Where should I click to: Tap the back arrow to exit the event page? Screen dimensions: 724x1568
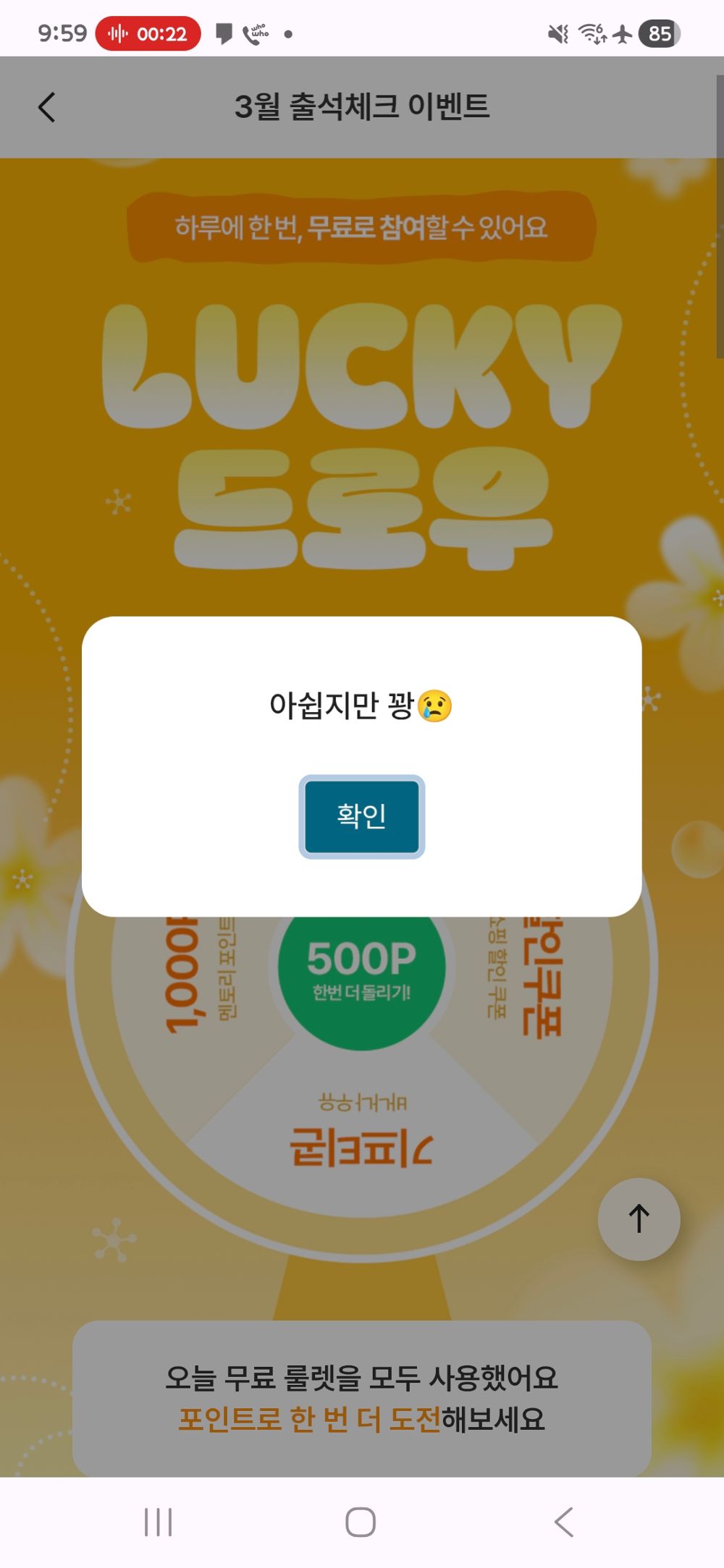[x=46, y=106]
